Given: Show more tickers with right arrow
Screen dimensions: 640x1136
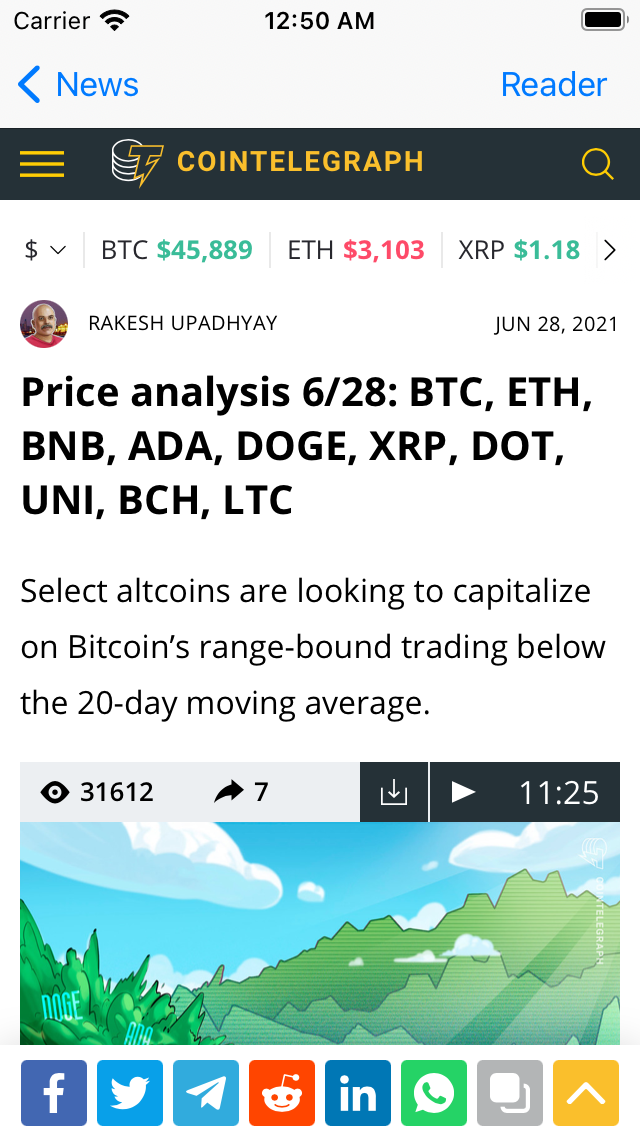Looking at the screenshot, I should [x=610, y=250].
